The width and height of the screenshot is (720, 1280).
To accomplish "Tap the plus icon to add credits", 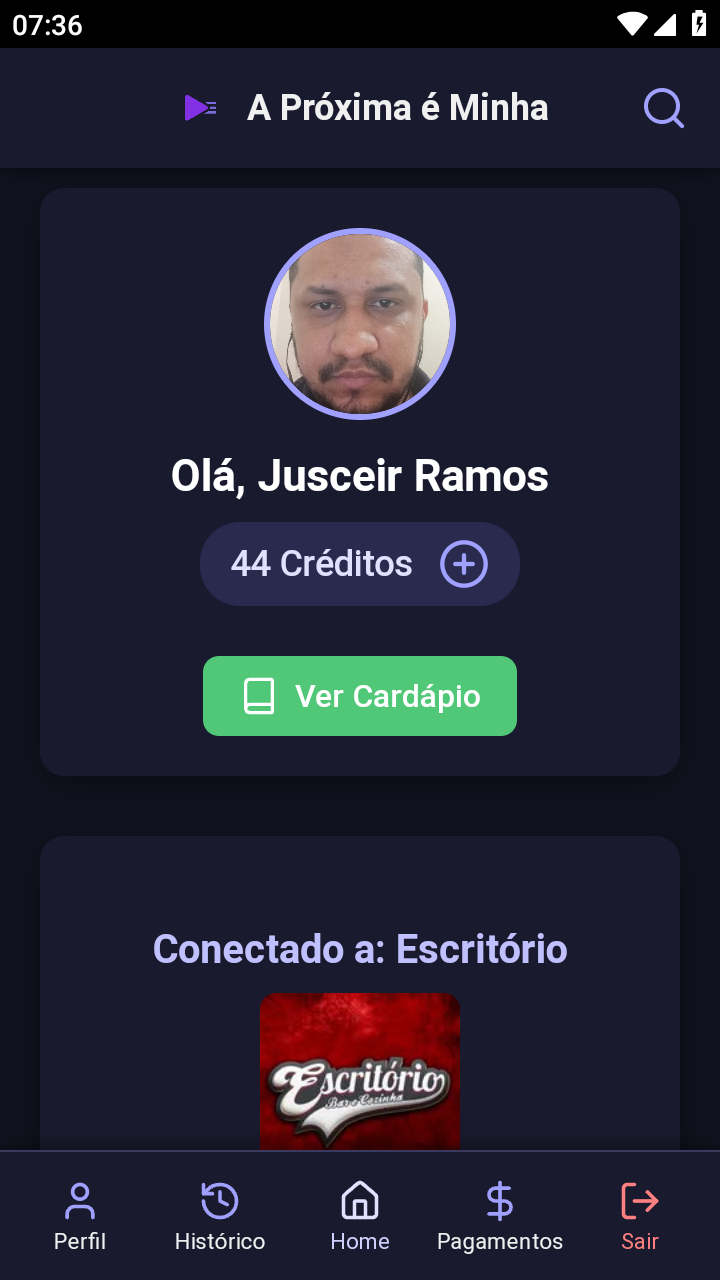I will [x=464, y=563].
